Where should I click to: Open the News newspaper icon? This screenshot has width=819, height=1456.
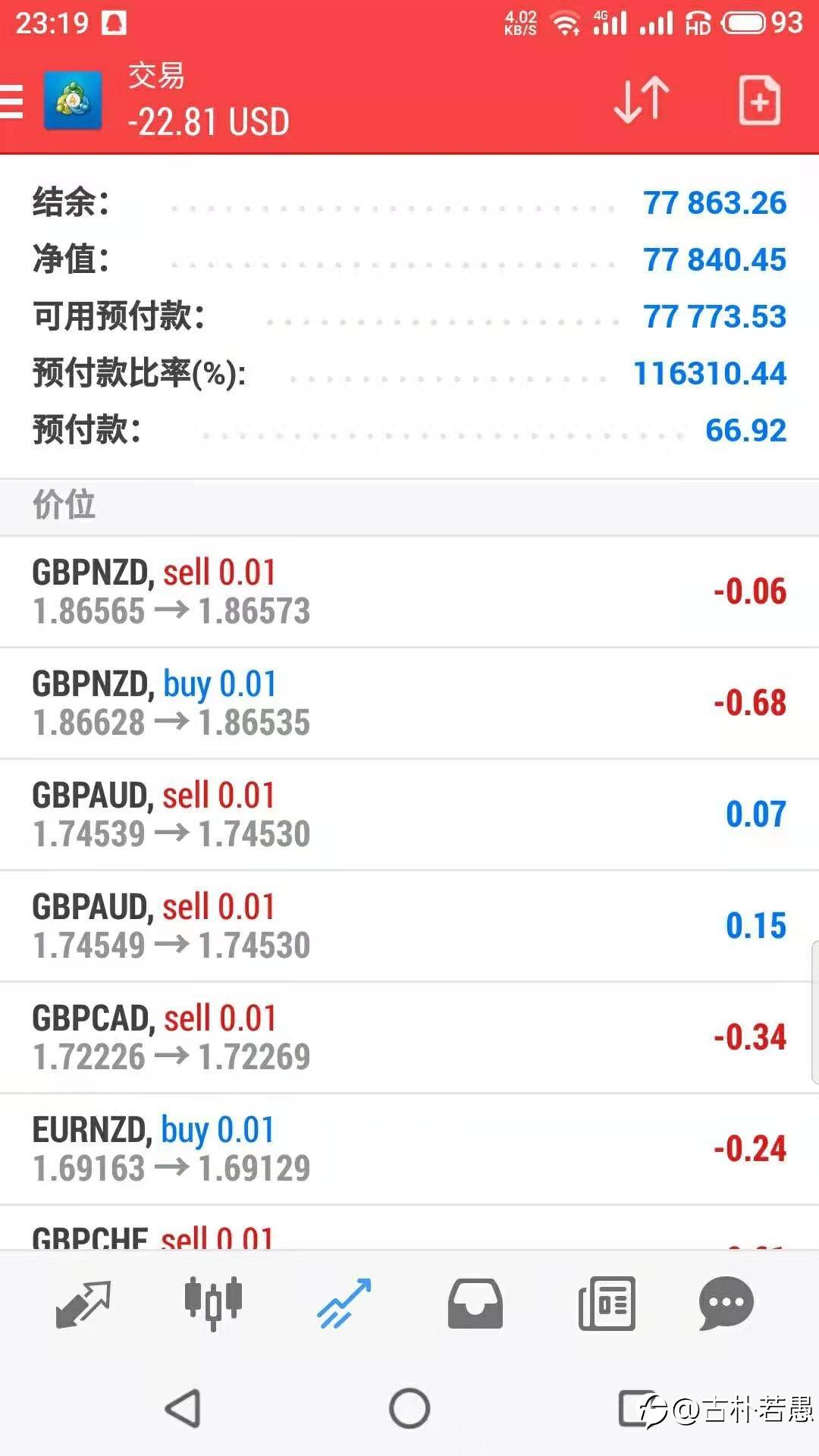tap(604, 1303)
